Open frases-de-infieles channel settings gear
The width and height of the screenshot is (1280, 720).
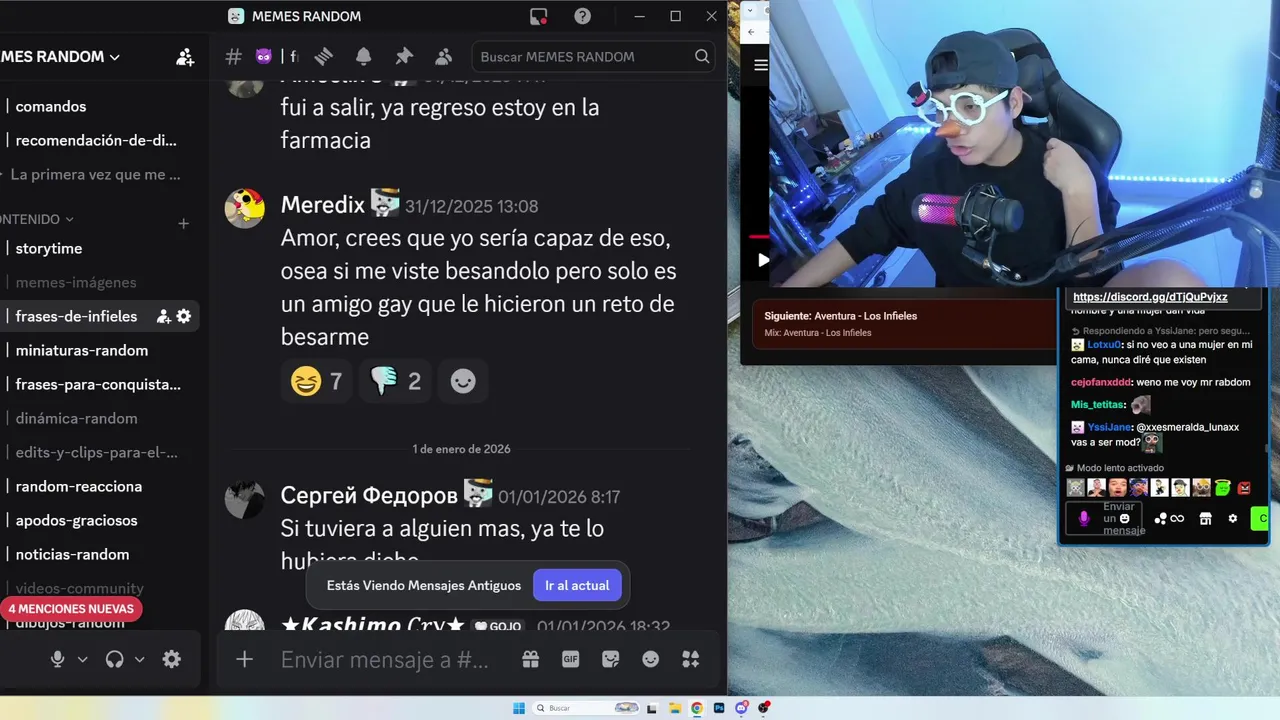point(184,316)
